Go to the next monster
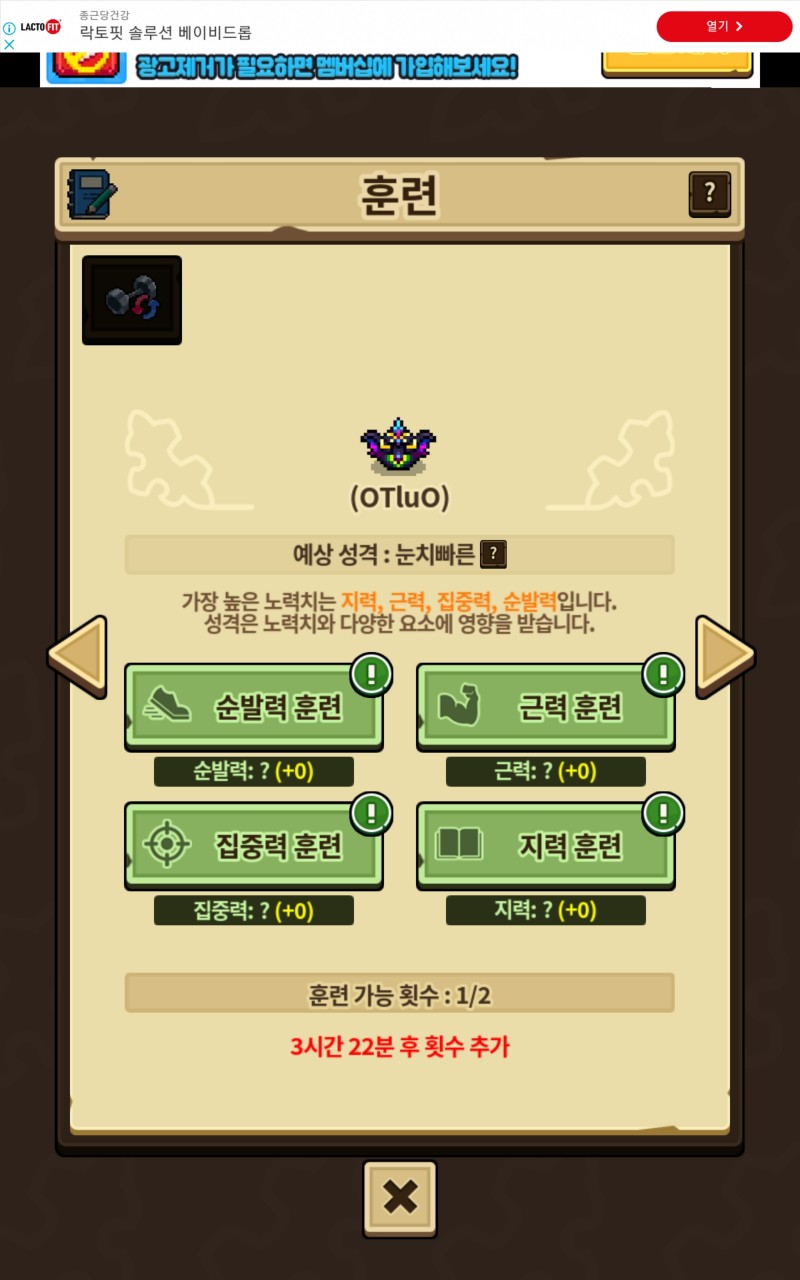Screen dimensions: 800x1280 723,656
